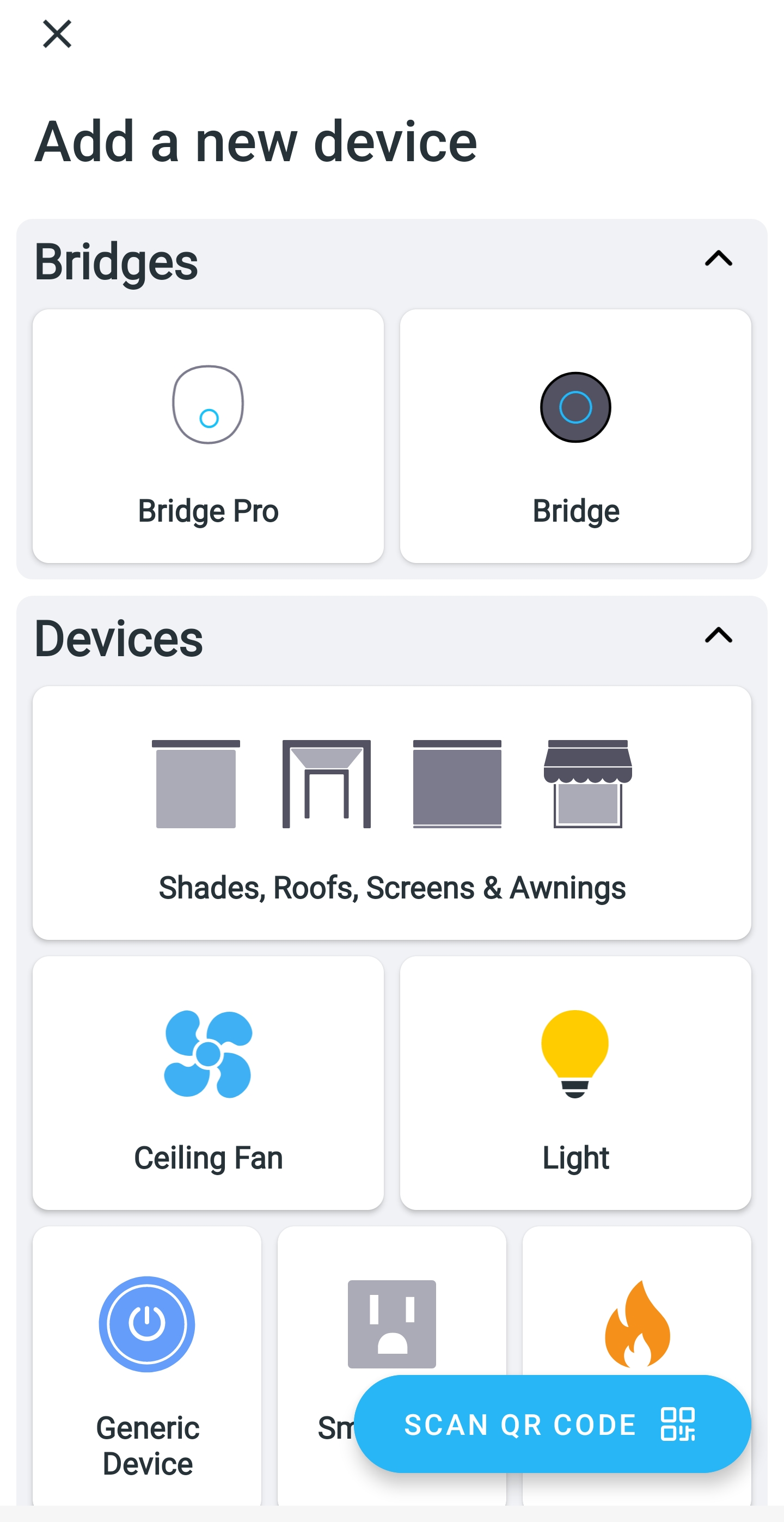Open the Light device setup tile

tap(575, 1086)
